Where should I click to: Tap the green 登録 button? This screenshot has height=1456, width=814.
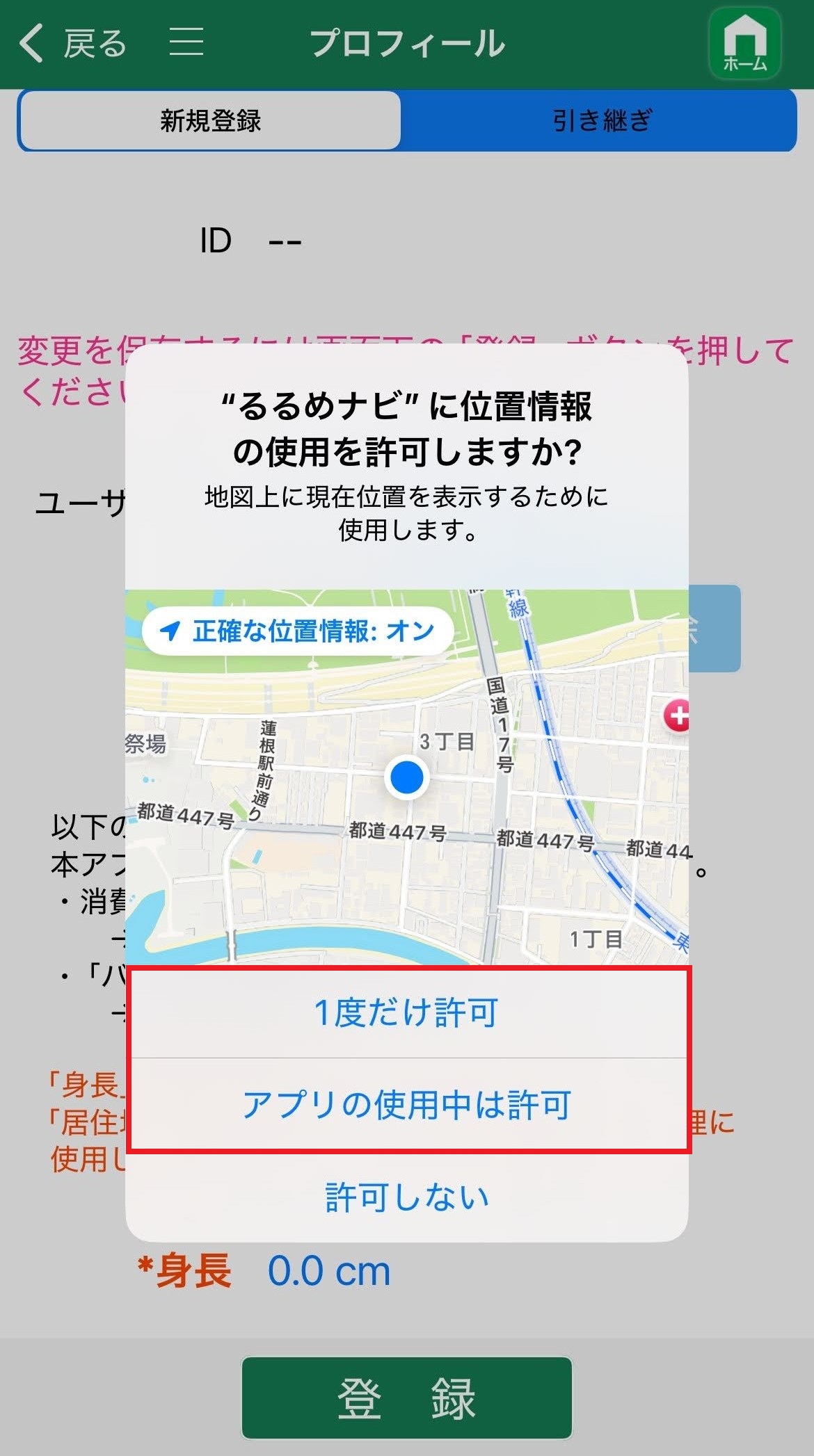point(407,1398)
